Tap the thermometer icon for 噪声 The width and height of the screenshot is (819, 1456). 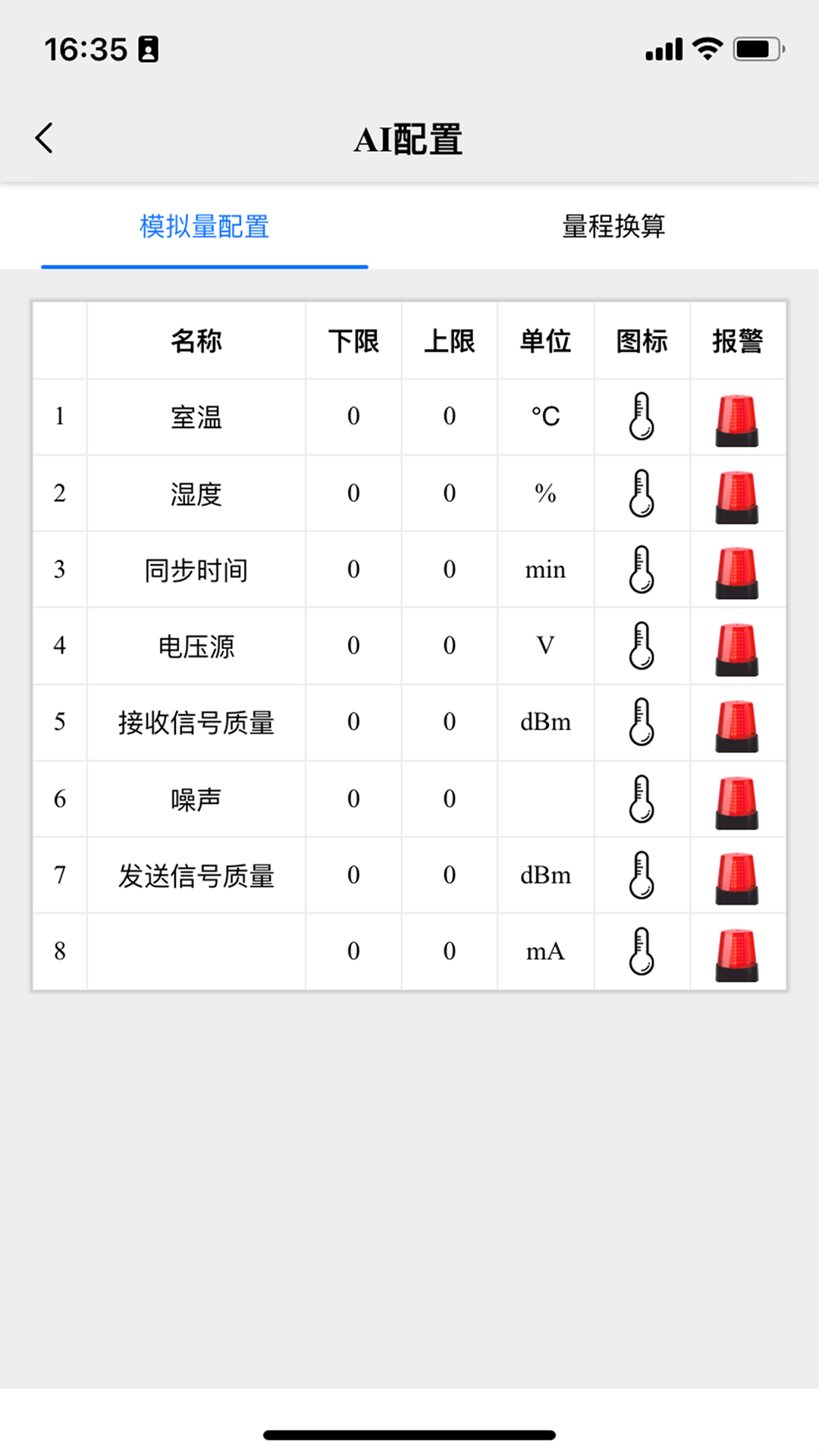(642, 799)
